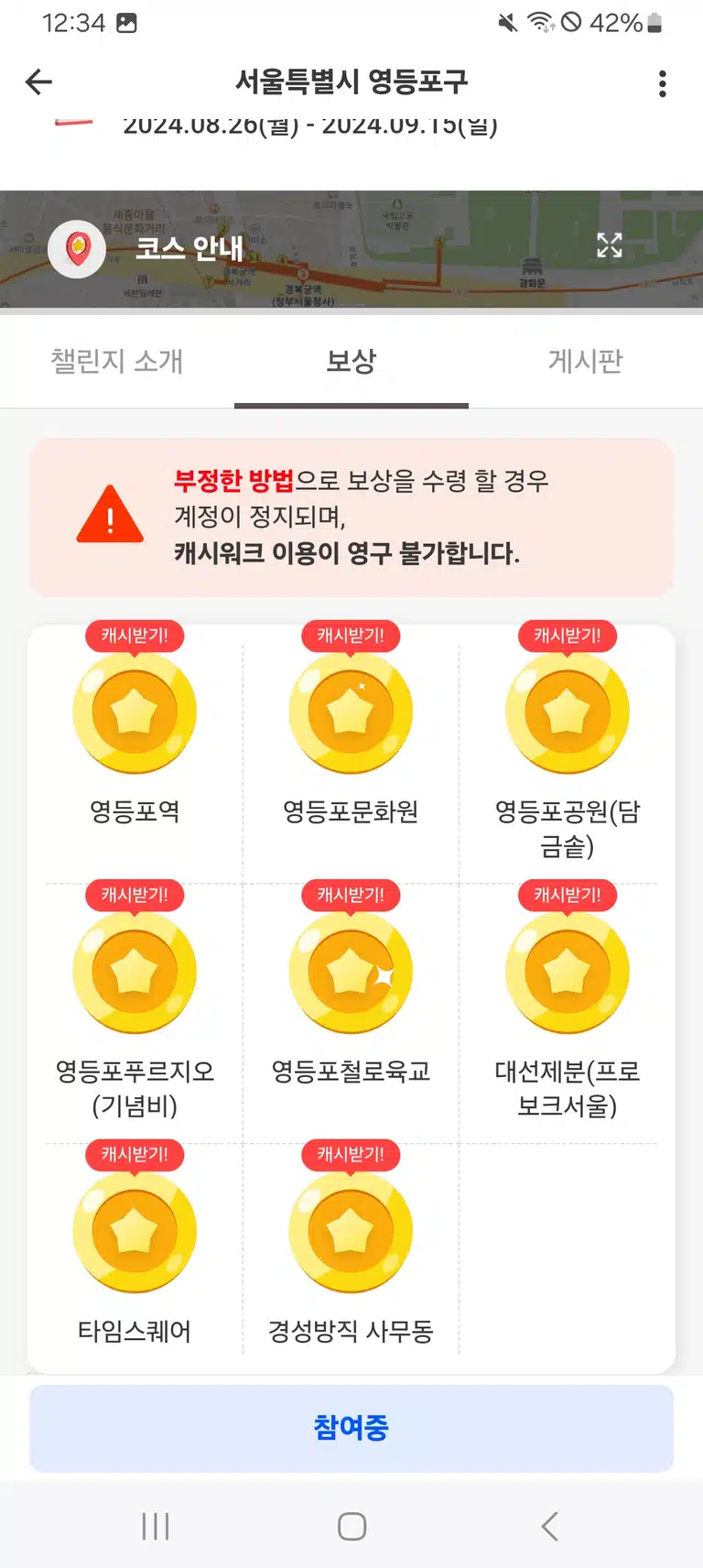Select the 보상 tab
The height and width of the screenshot is (1568, 703).
pyautogui.click(x=351, y=361)
